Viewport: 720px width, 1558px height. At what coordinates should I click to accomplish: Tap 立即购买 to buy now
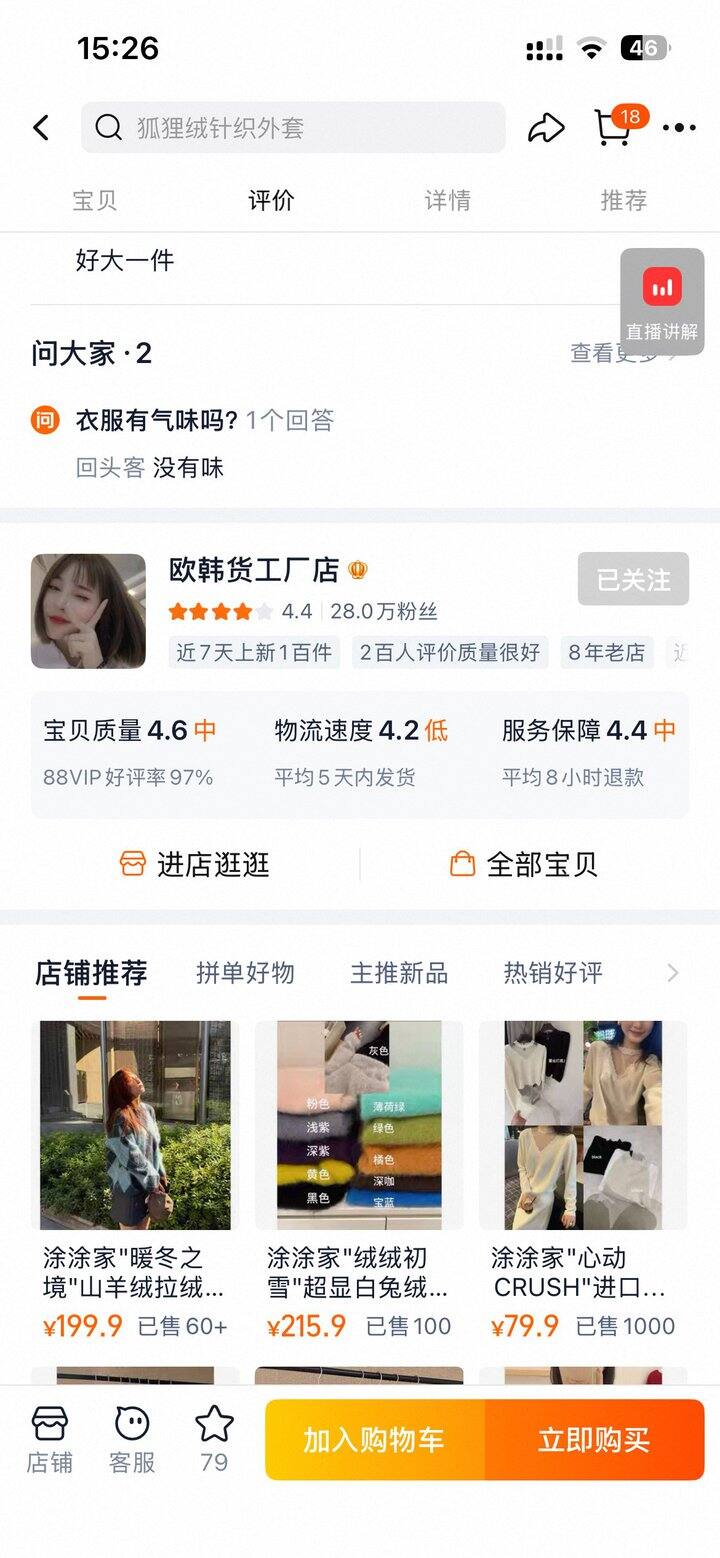594,1440
